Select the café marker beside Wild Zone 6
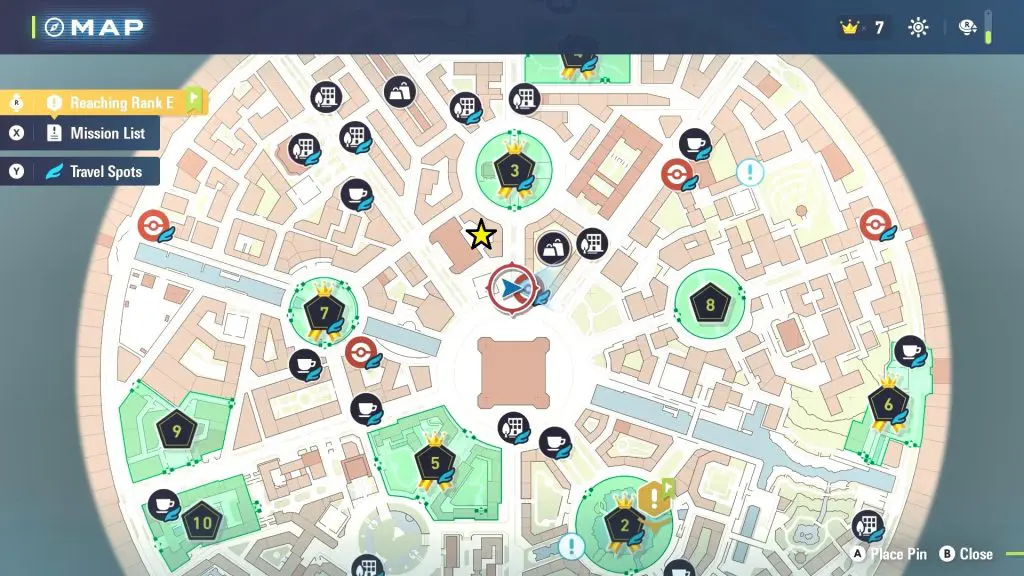This screenshot has width=1024, height=576. (x=908, y=351)
